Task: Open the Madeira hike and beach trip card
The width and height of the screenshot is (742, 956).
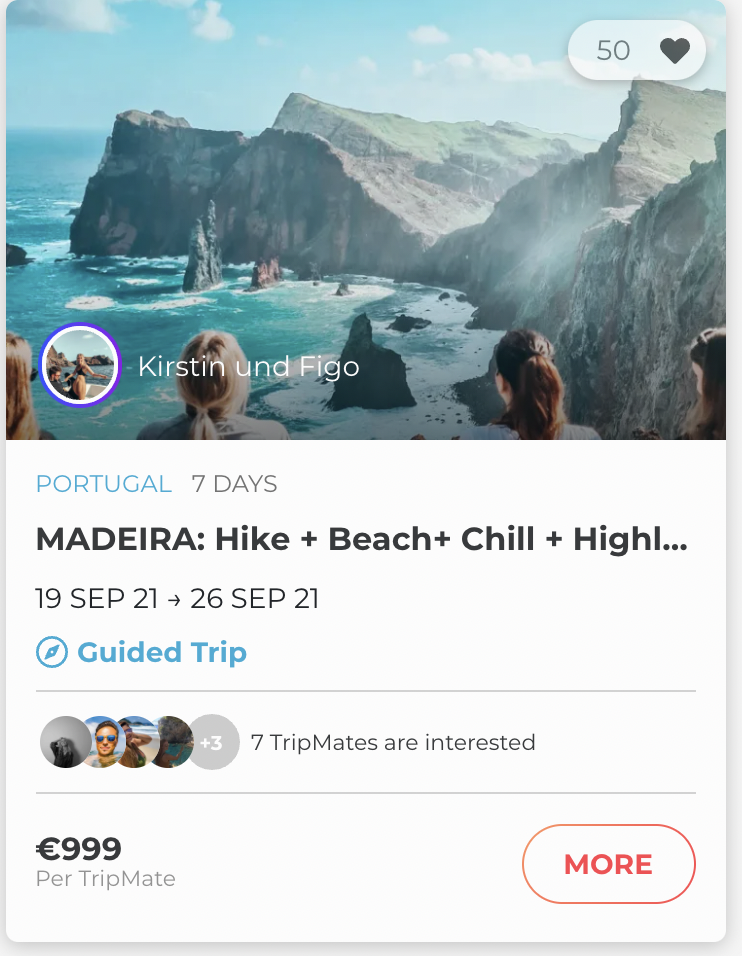Action: (x=361, y=540)
